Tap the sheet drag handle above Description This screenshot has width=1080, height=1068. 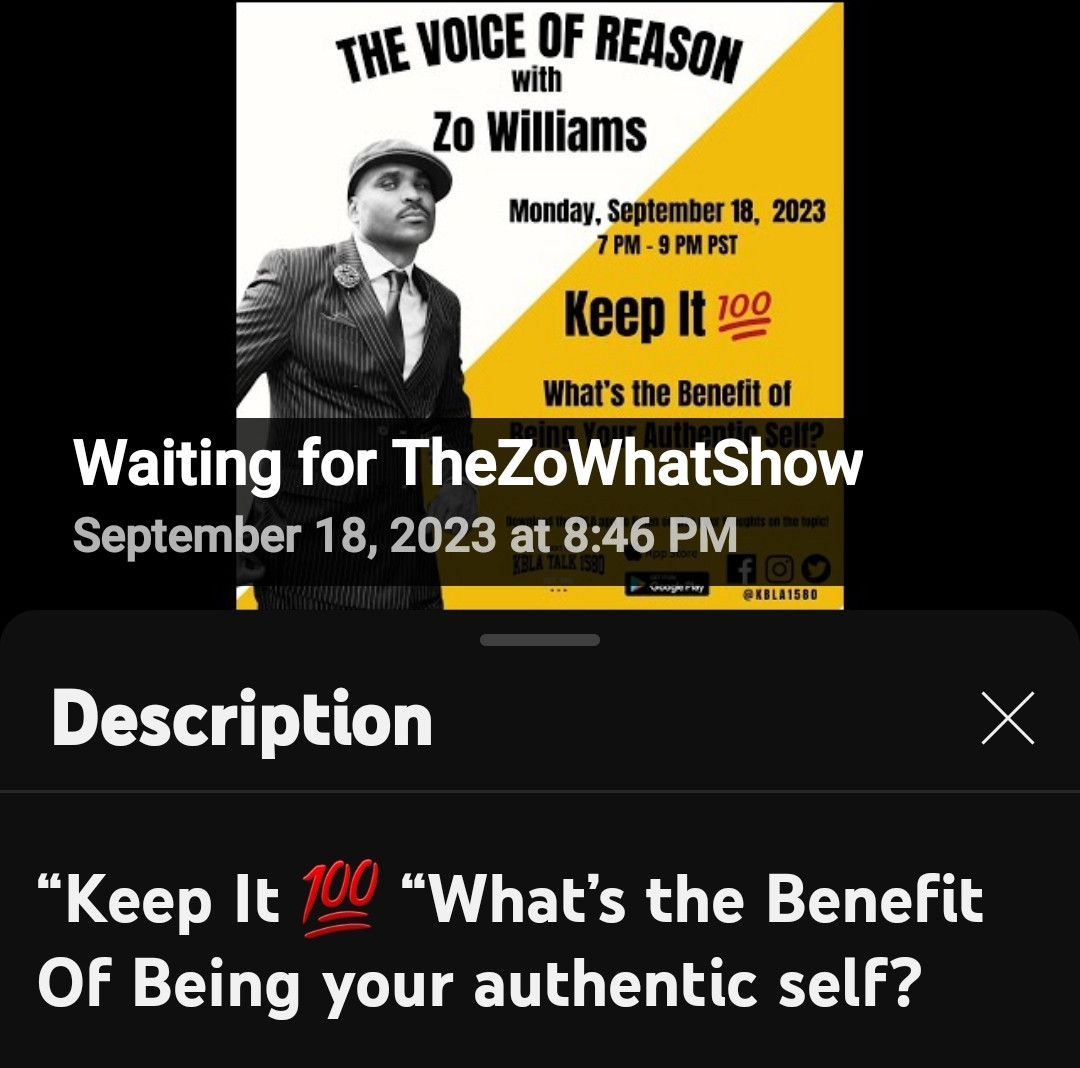540,640
